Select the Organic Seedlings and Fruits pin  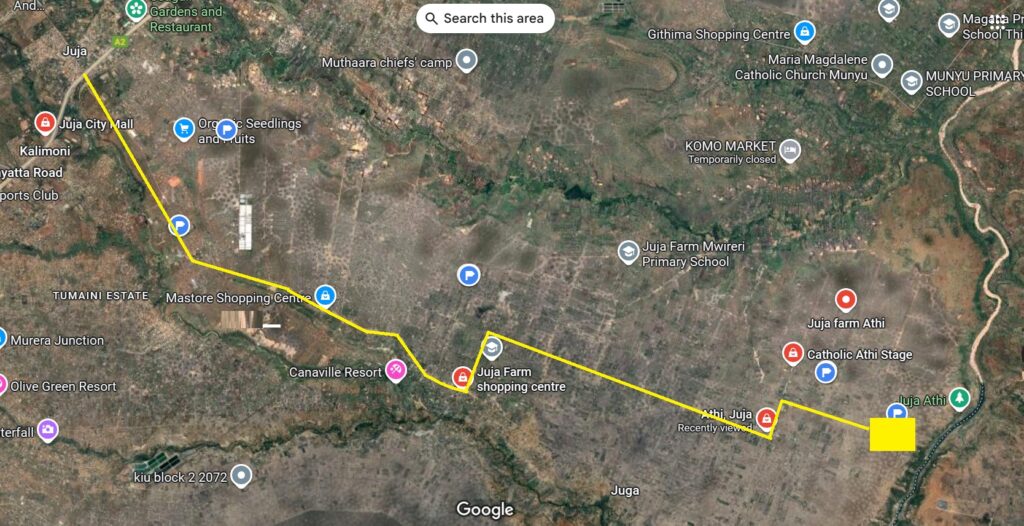(x=183, y=128)
